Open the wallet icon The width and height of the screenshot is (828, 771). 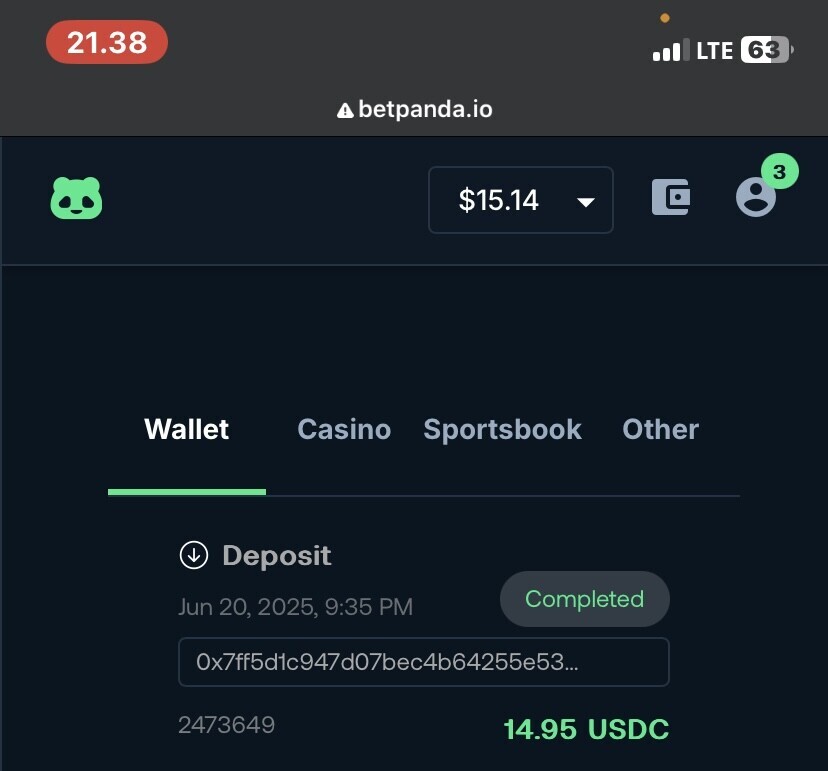[670, 197]
